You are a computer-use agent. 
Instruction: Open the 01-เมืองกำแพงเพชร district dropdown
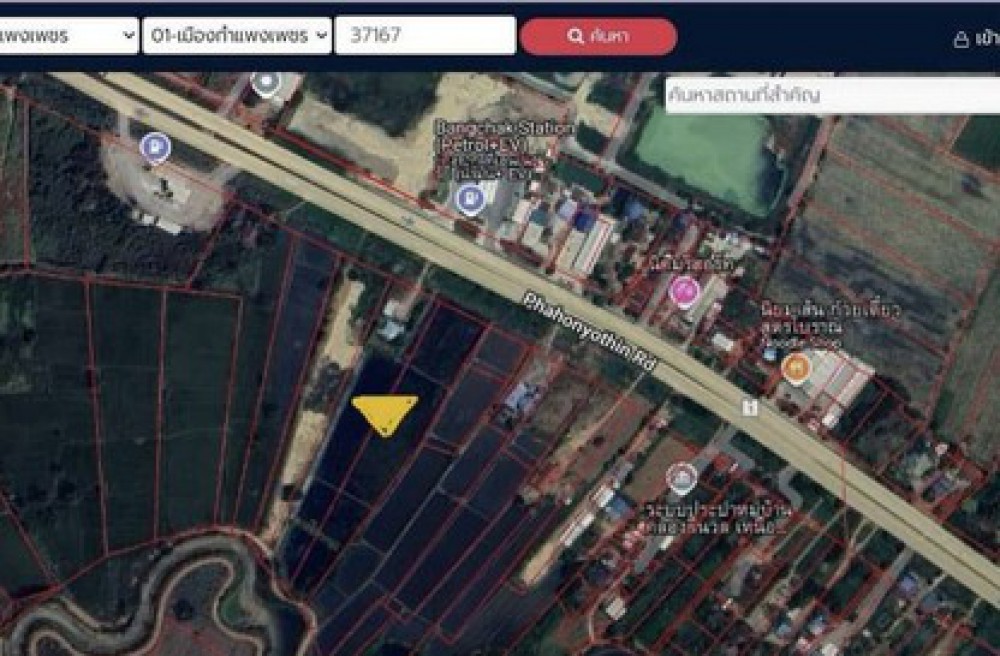236,36
